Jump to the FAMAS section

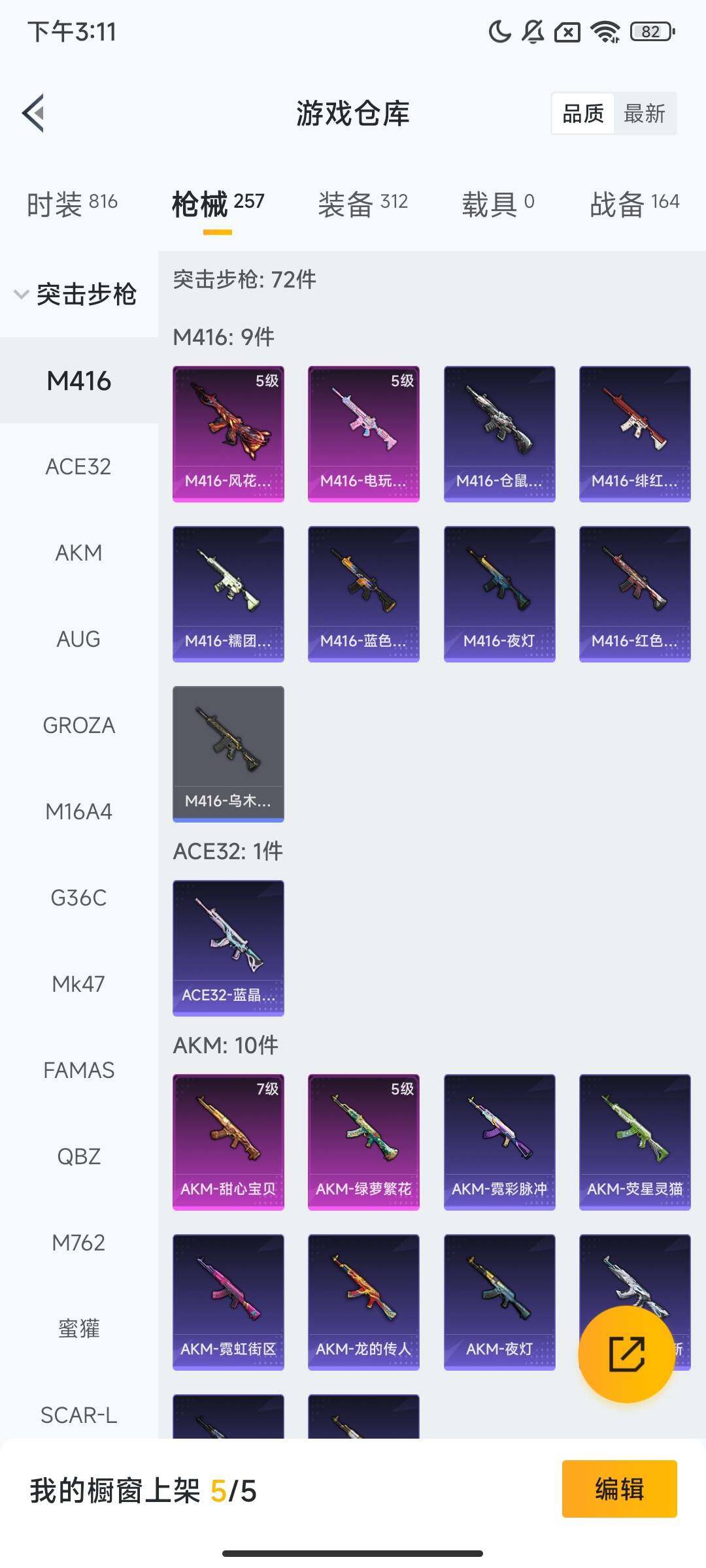click(78, 1070)
